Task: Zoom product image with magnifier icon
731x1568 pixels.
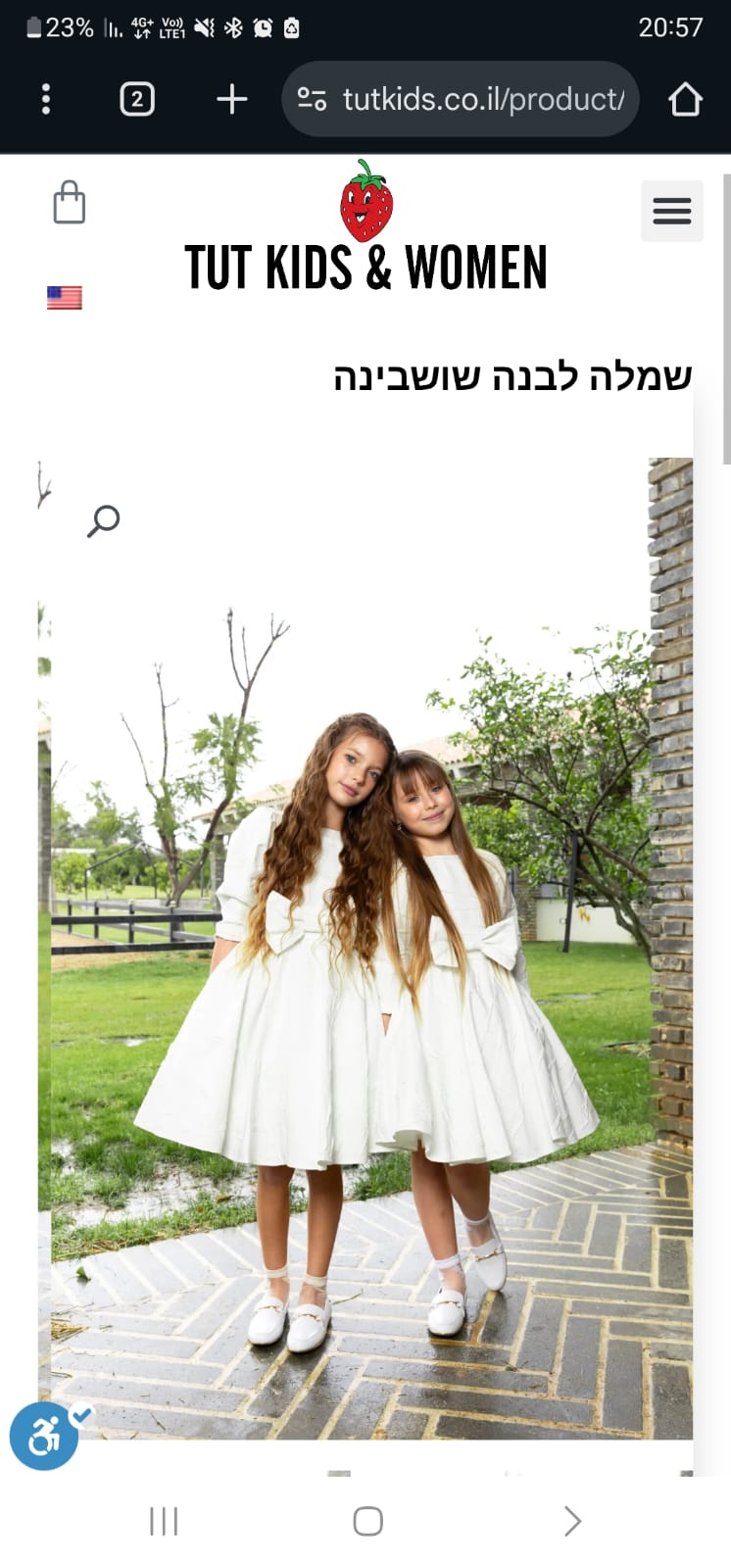Action: (103, 520)
